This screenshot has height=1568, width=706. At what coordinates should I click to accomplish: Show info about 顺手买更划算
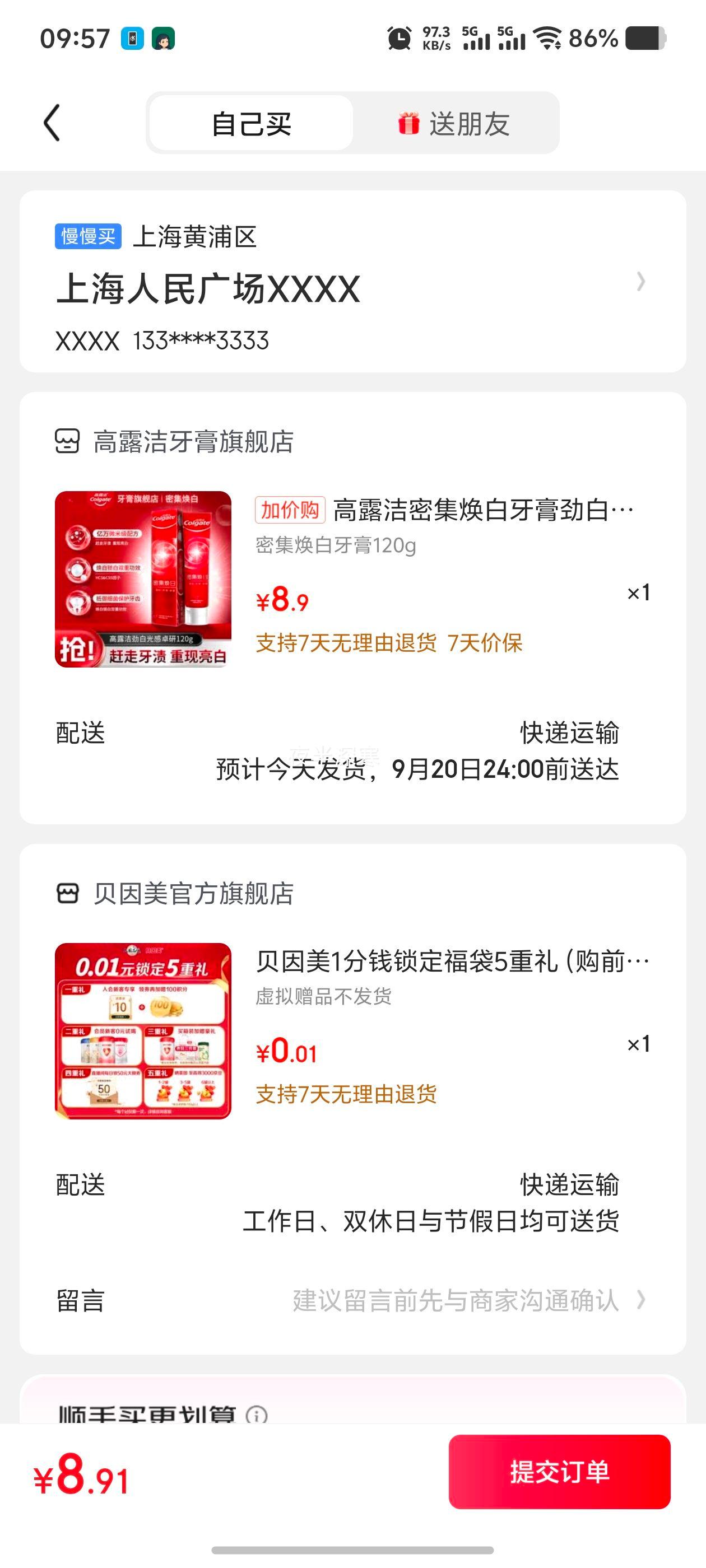pos(257,1415)
